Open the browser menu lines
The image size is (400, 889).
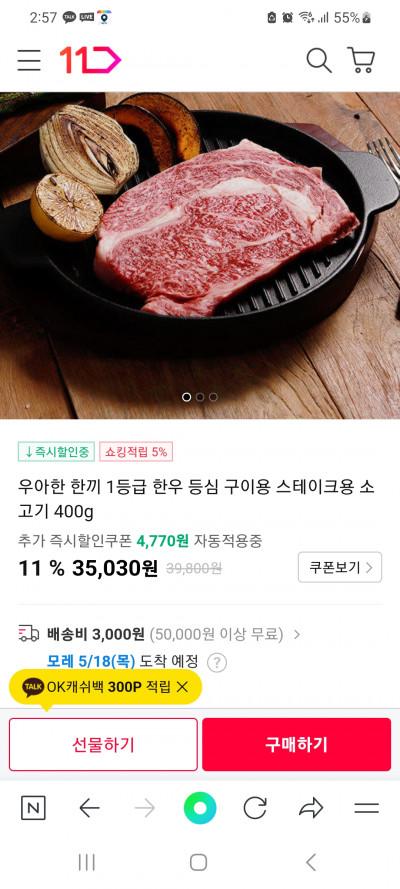(x=367, y=808)
